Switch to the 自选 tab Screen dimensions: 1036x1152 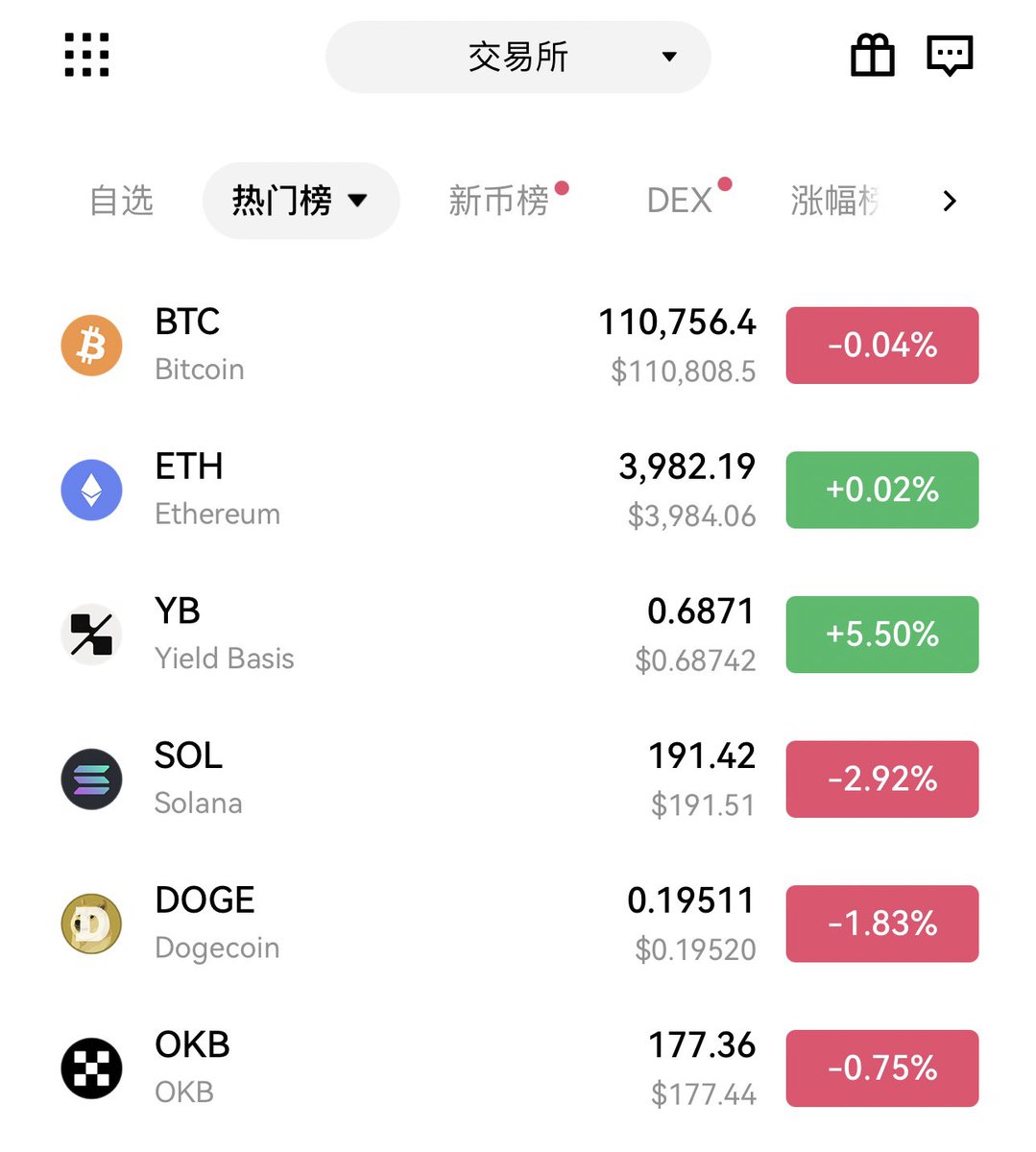[122, 201]
